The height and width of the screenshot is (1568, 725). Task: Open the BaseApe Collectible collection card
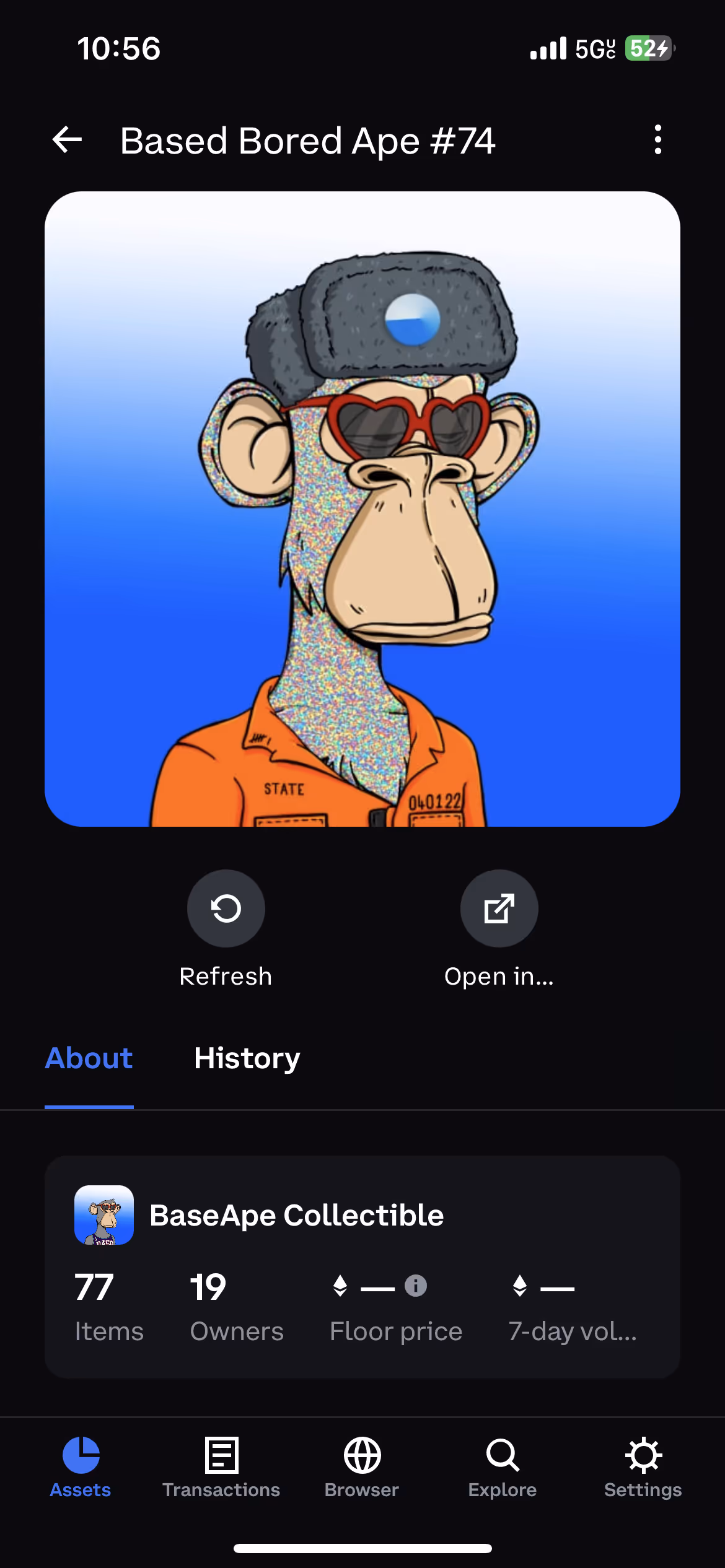(x=362, y=1267)
